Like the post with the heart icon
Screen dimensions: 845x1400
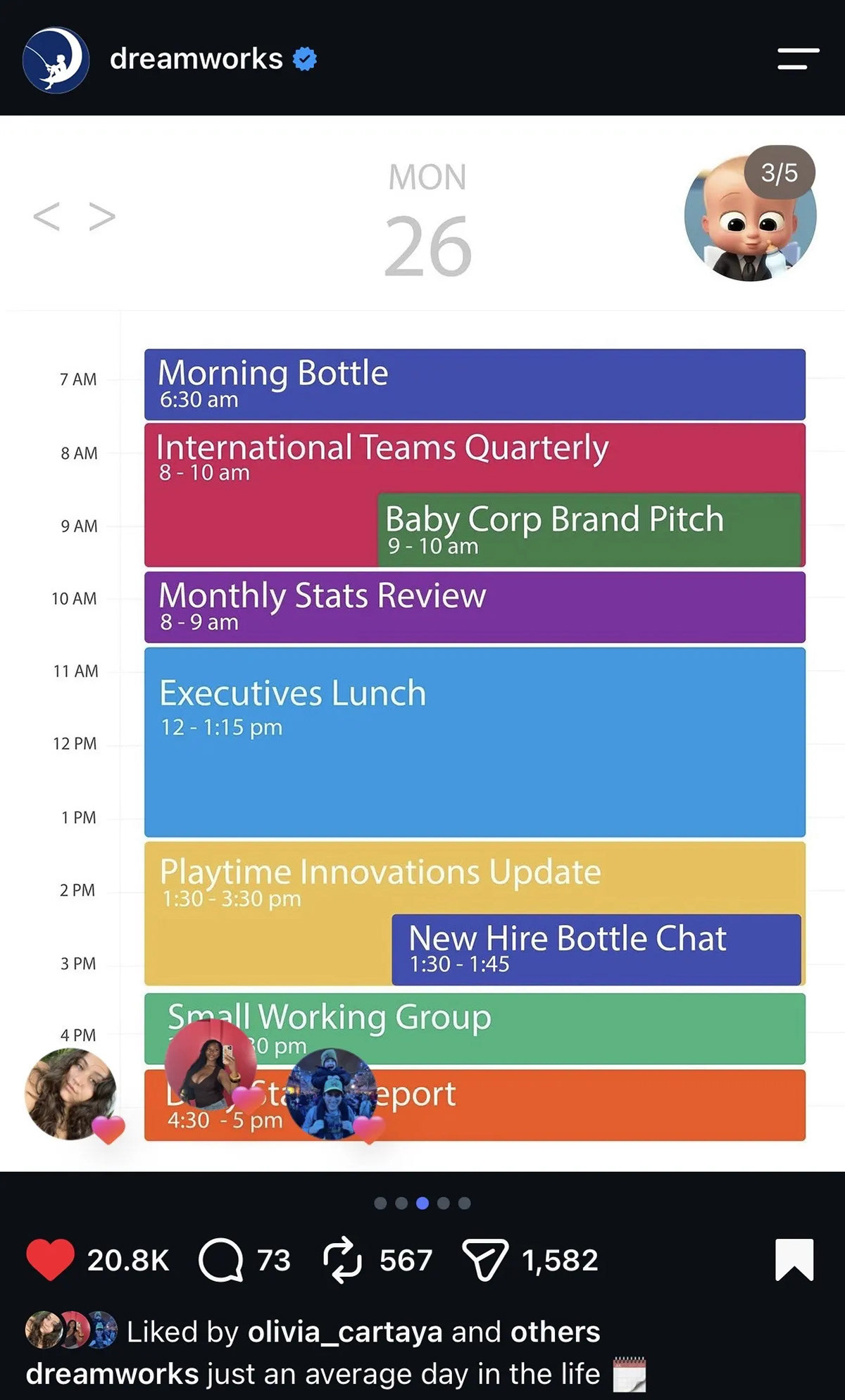click(50, 1260)
